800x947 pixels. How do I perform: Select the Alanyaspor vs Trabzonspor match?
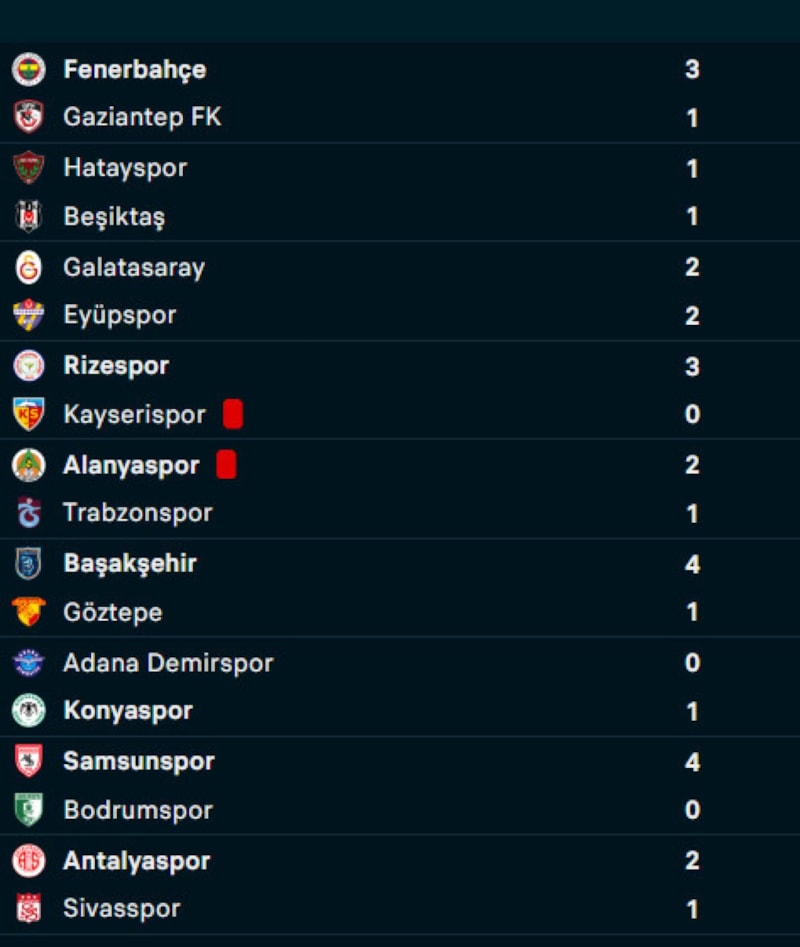click(x=400, y=489)
